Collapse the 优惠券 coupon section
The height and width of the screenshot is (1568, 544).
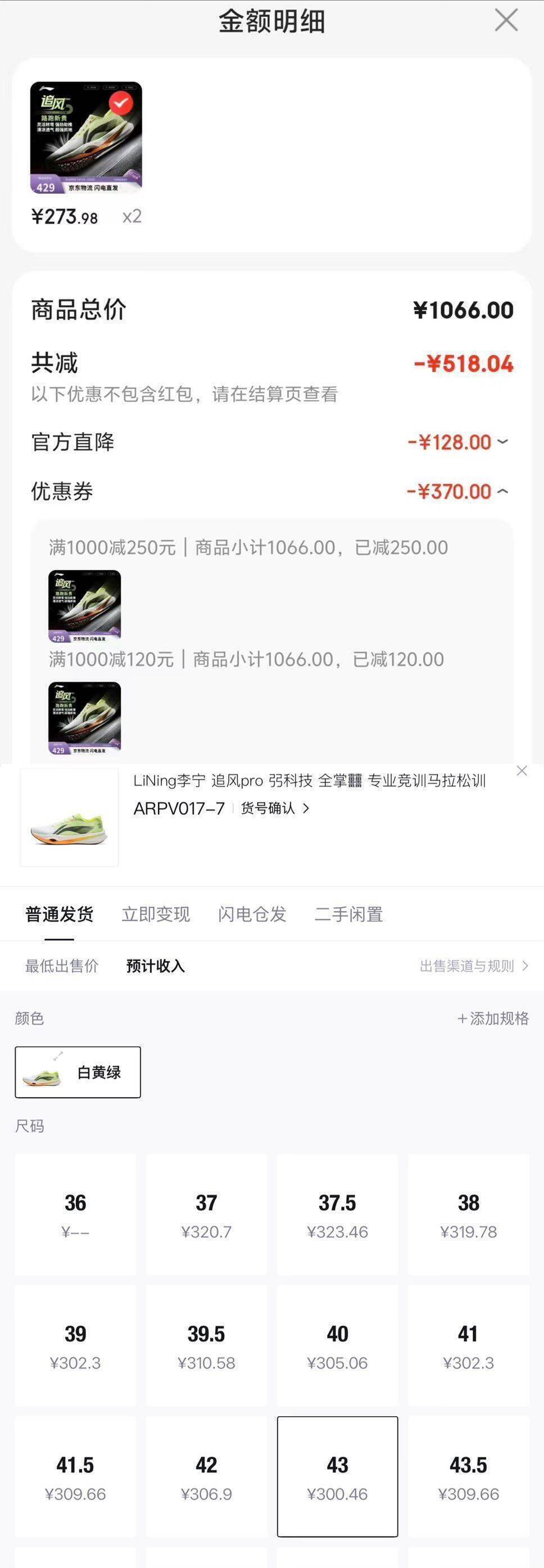click(x=502, y=491)
